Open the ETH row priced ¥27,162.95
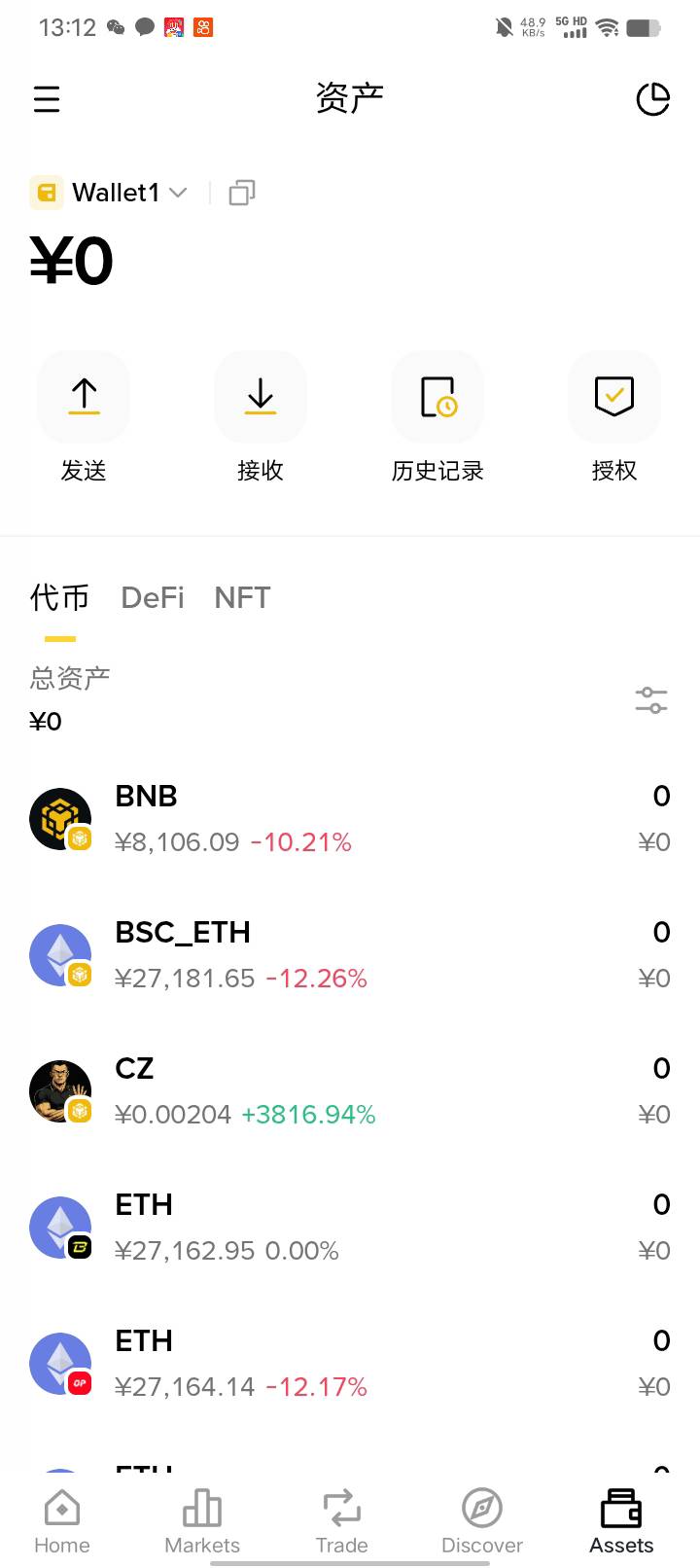700x1568 pixels. tap(350, 1228)
